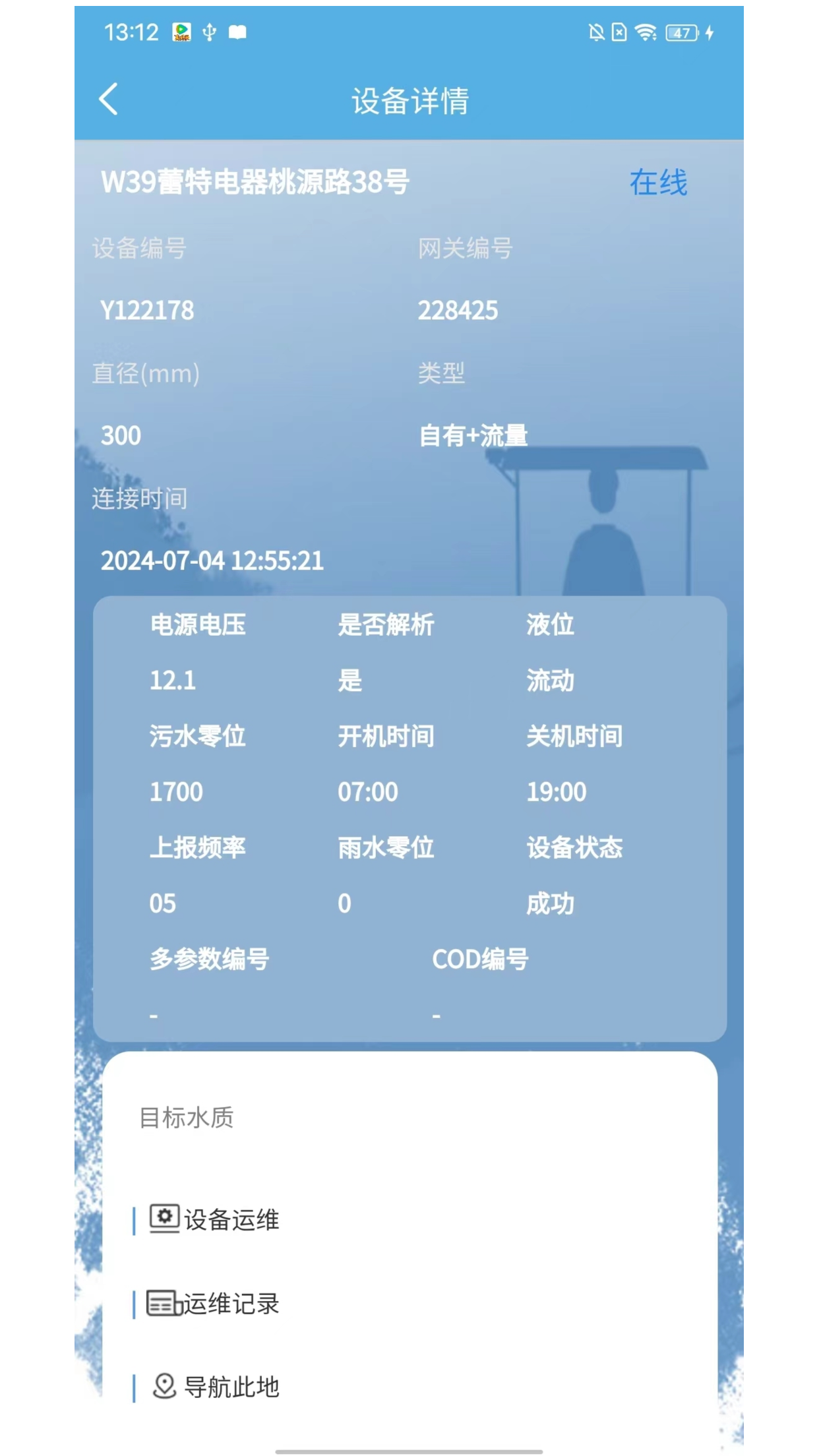The width and height of the screenshot is (819, 1456).
Task: Tap the back arrow to leave 设备详情
Action: click(x=107, y=100)
